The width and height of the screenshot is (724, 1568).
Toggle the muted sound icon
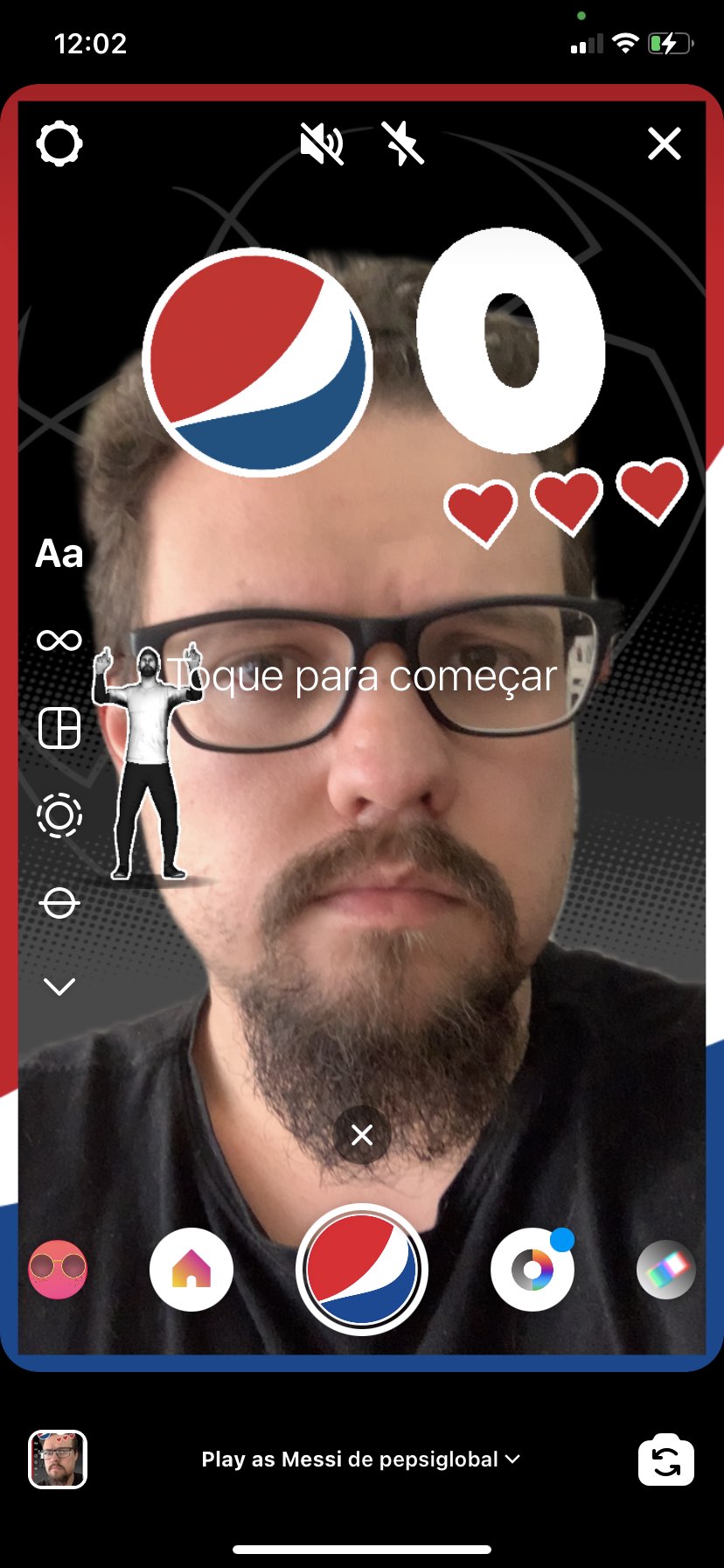coord(322,143)
